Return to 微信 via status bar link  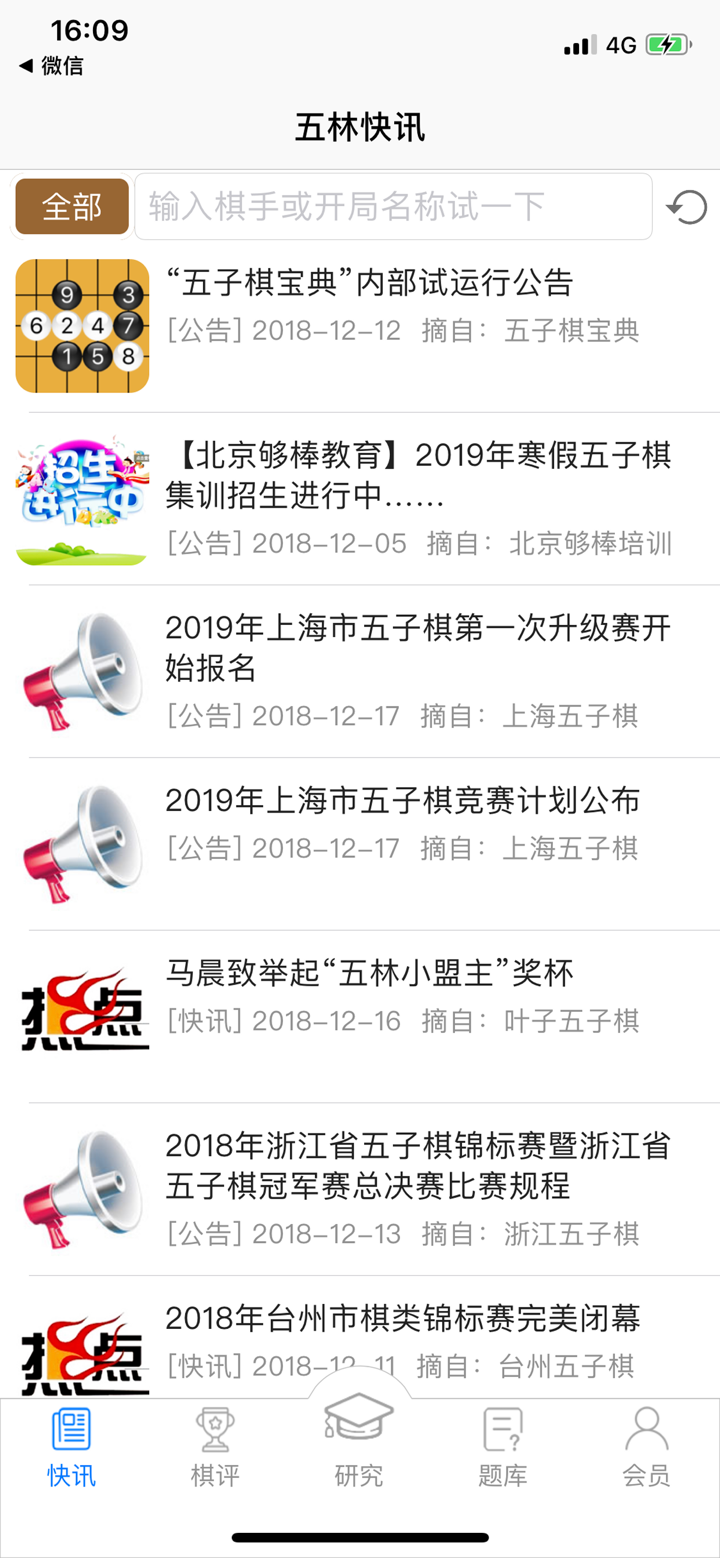click(51, 66)
